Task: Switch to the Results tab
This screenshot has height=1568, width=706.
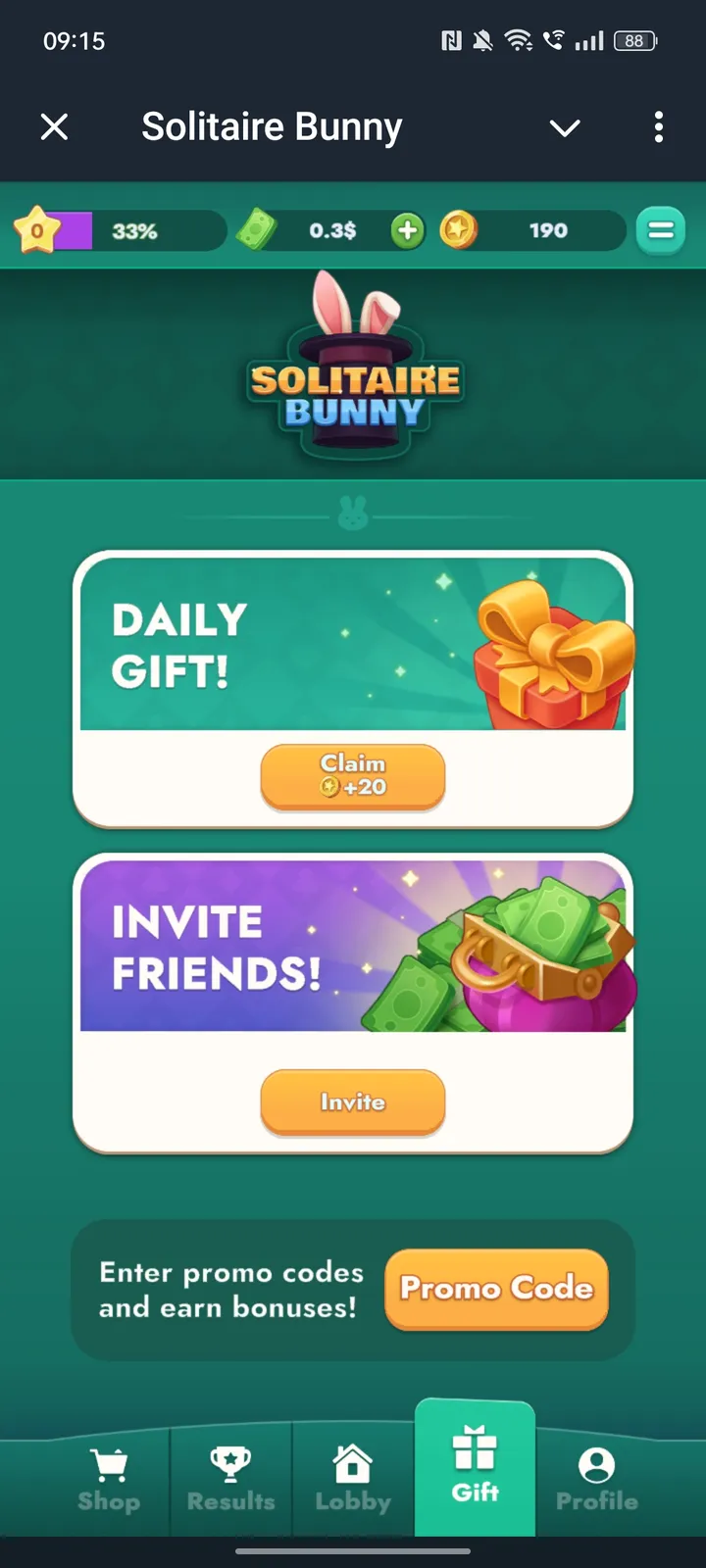Action: pos(231,1481)
